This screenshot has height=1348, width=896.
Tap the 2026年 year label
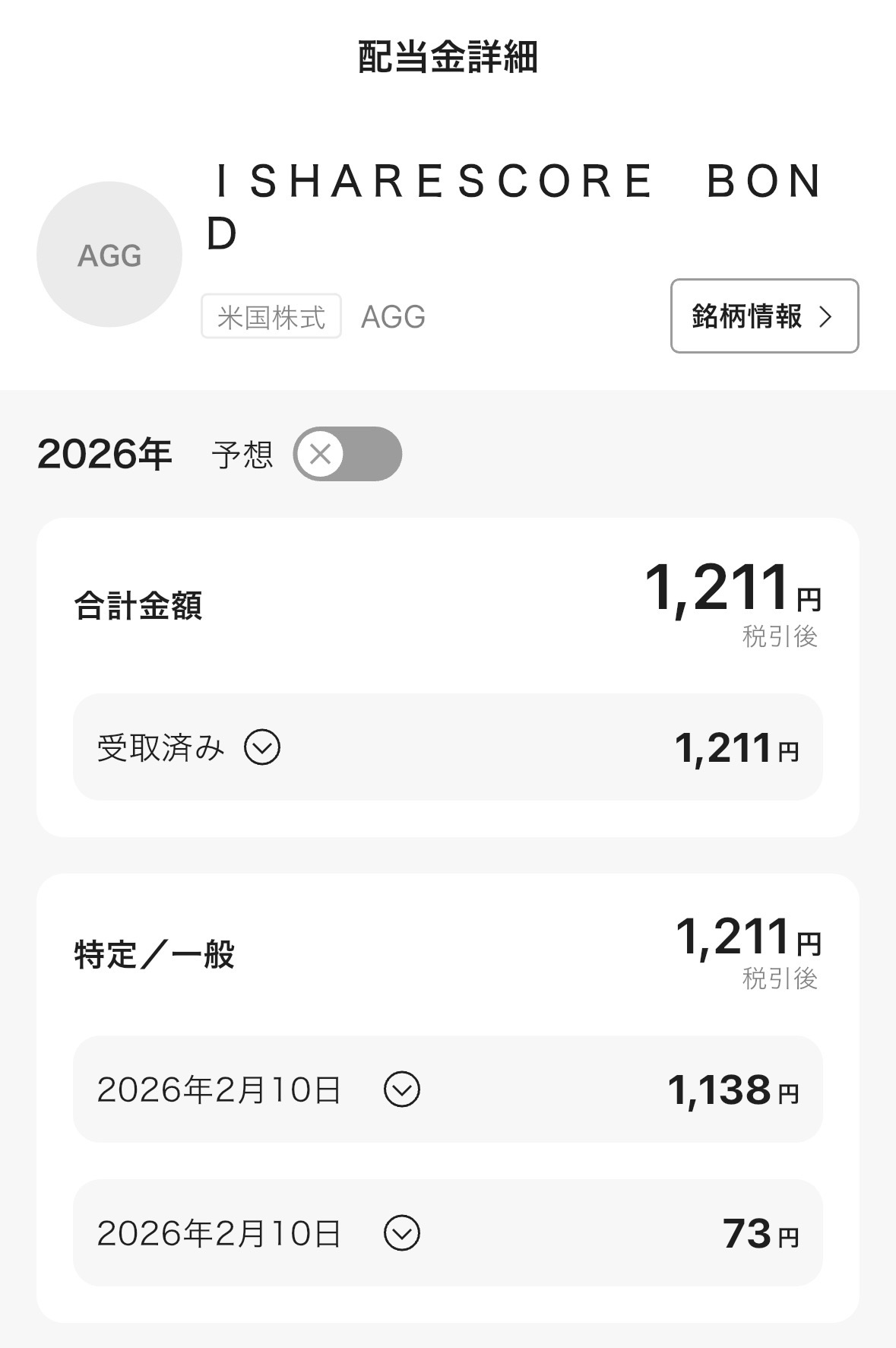[105, 451]
